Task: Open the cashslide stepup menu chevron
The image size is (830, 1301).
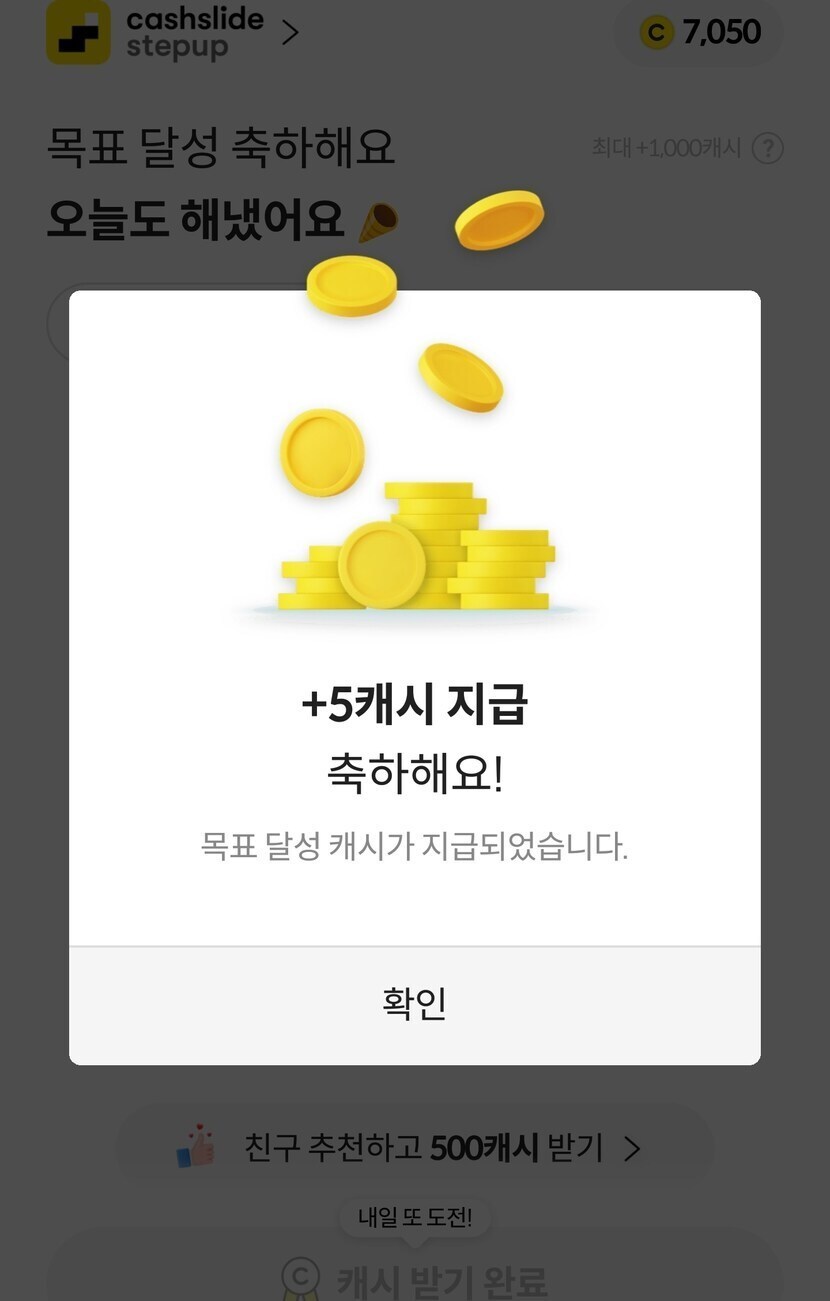Action: point(290,33)
